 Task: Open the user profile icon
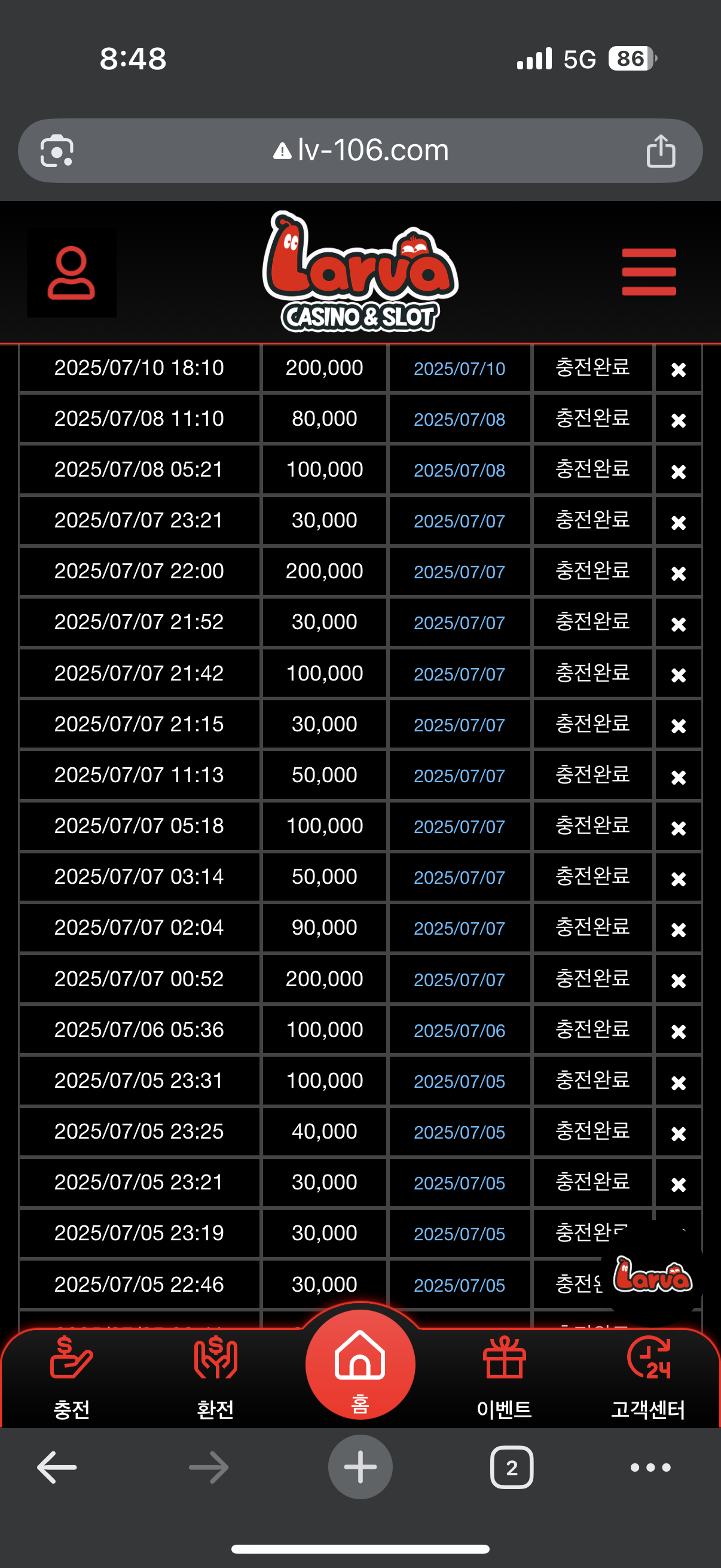click(71, 272)
